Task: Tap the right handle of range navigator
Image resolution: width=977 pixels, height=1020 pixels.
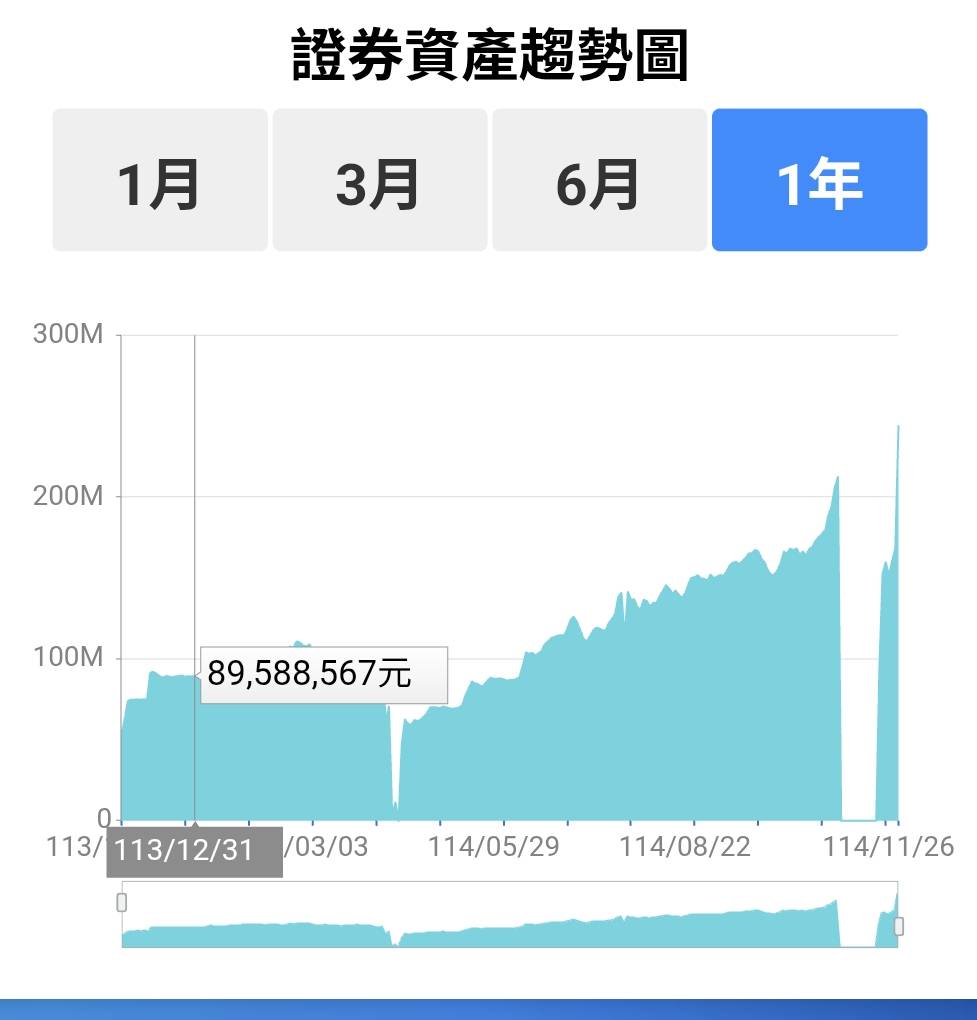Action: coord(898,926)
